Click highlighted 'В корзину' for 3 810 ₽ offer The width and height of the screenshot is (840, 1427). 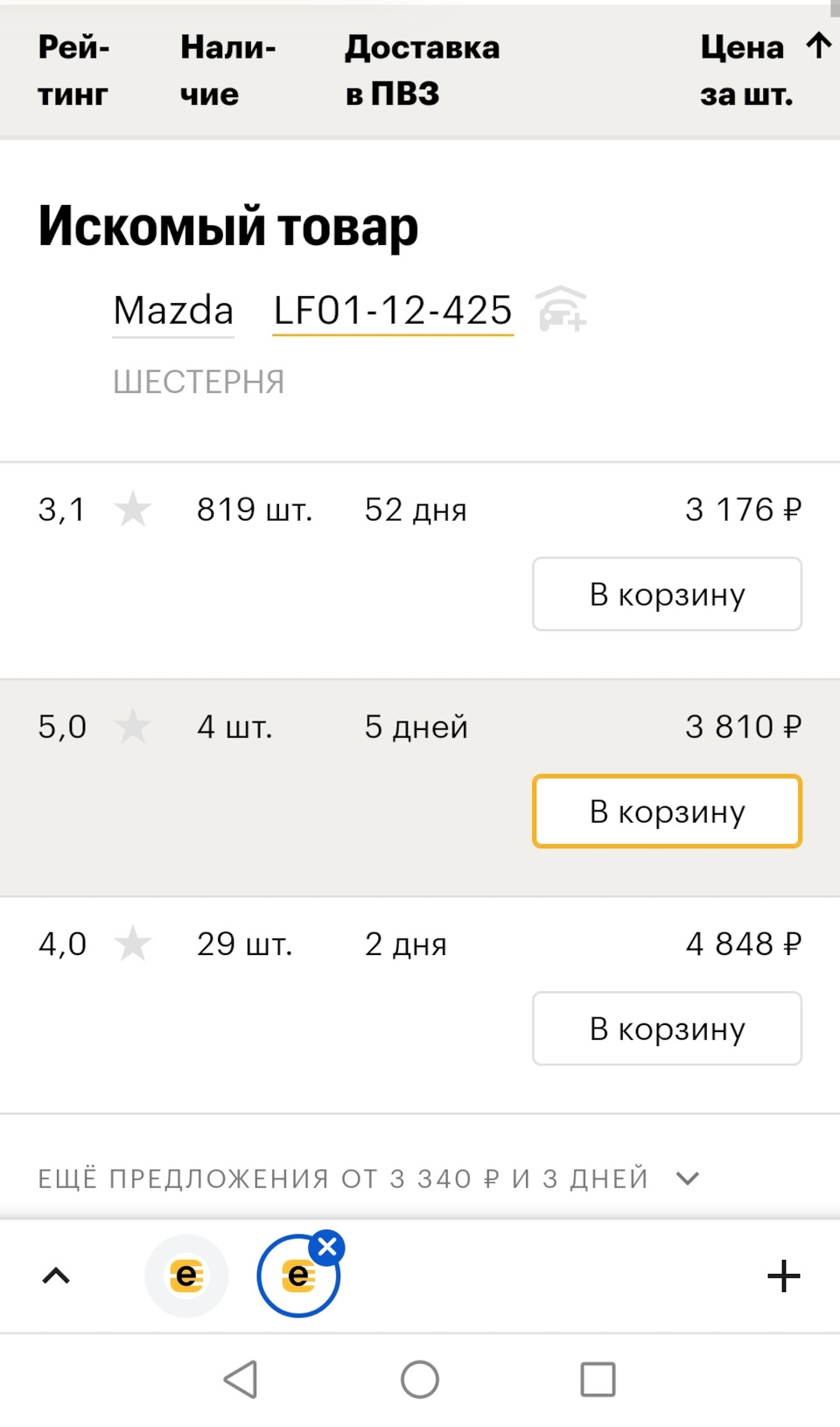[x=667, y=812]
